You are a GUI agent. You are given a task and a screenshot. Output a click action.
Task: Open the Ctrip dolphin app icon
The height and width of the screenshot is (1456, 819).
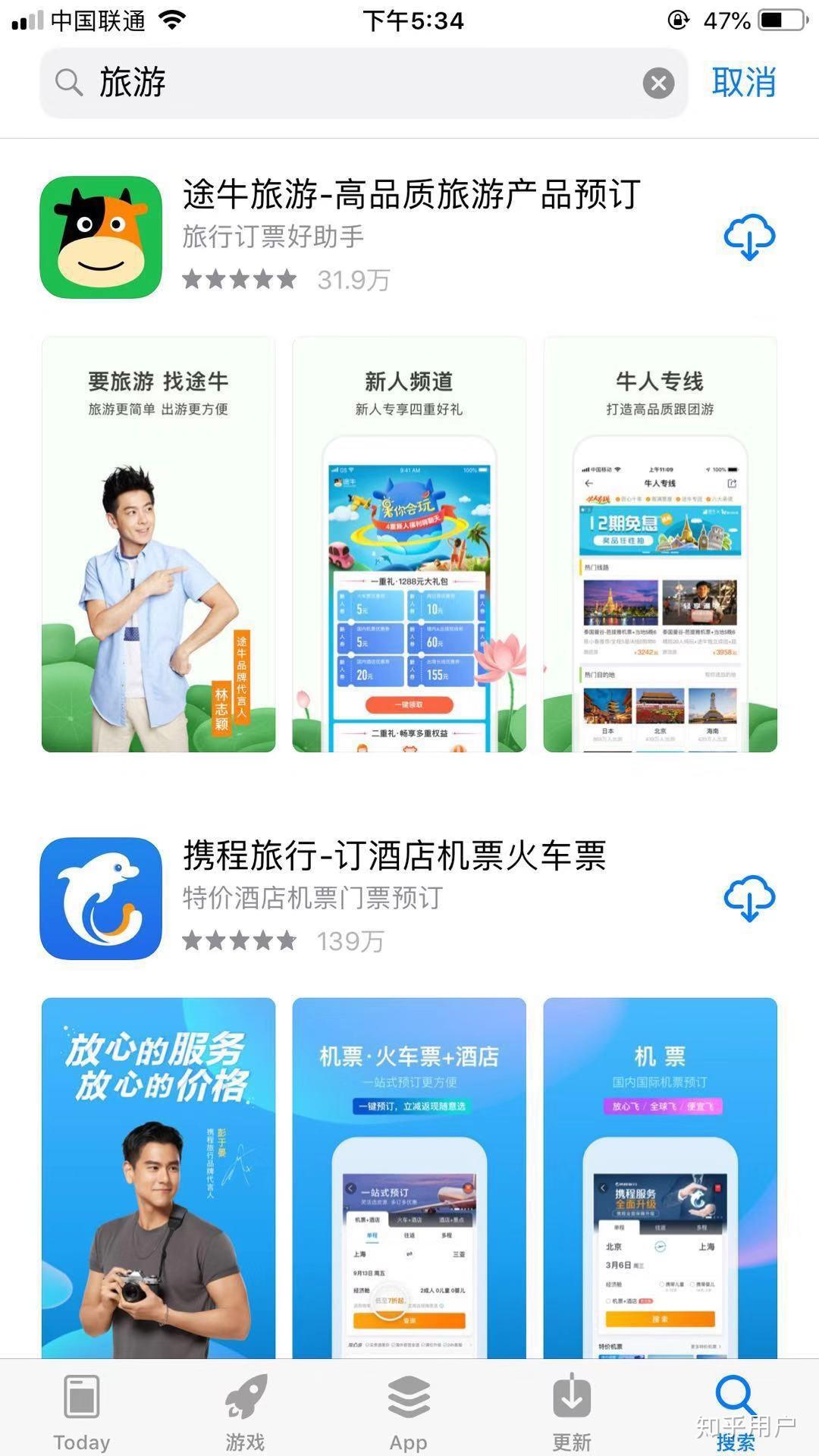tap(99, 897)
